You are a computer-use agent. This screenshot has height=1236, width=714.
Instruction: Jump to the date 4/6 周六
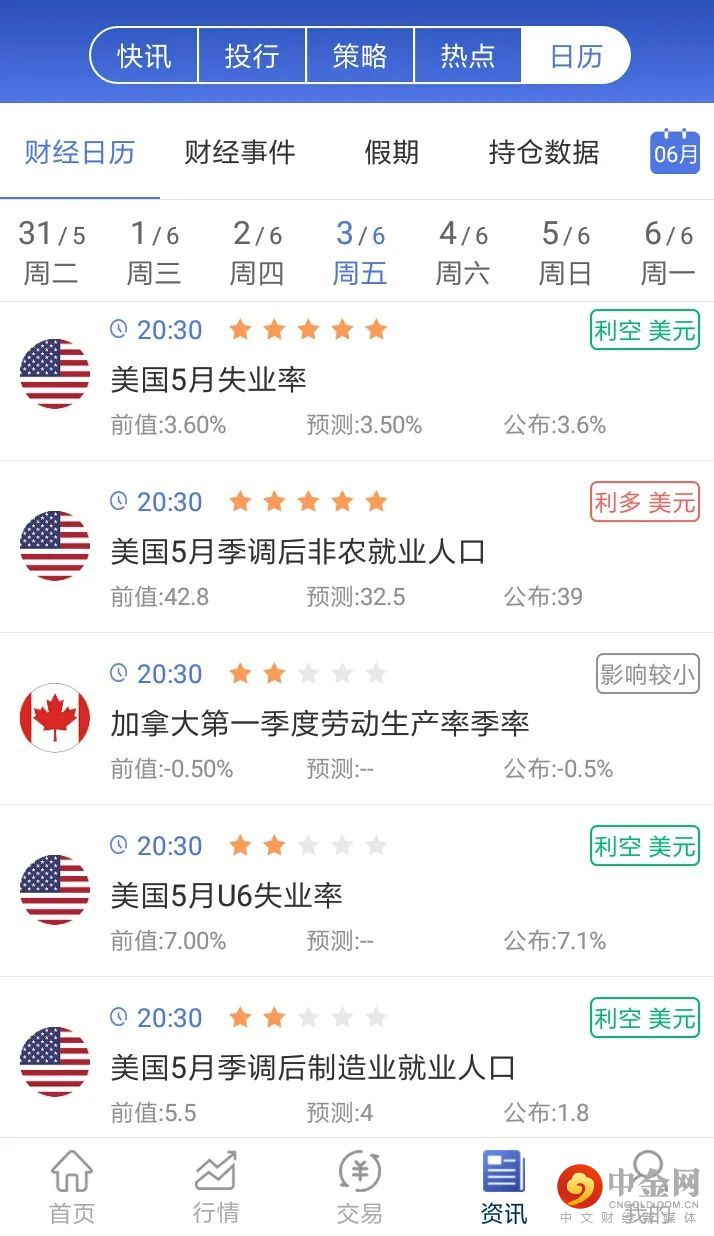463,252
